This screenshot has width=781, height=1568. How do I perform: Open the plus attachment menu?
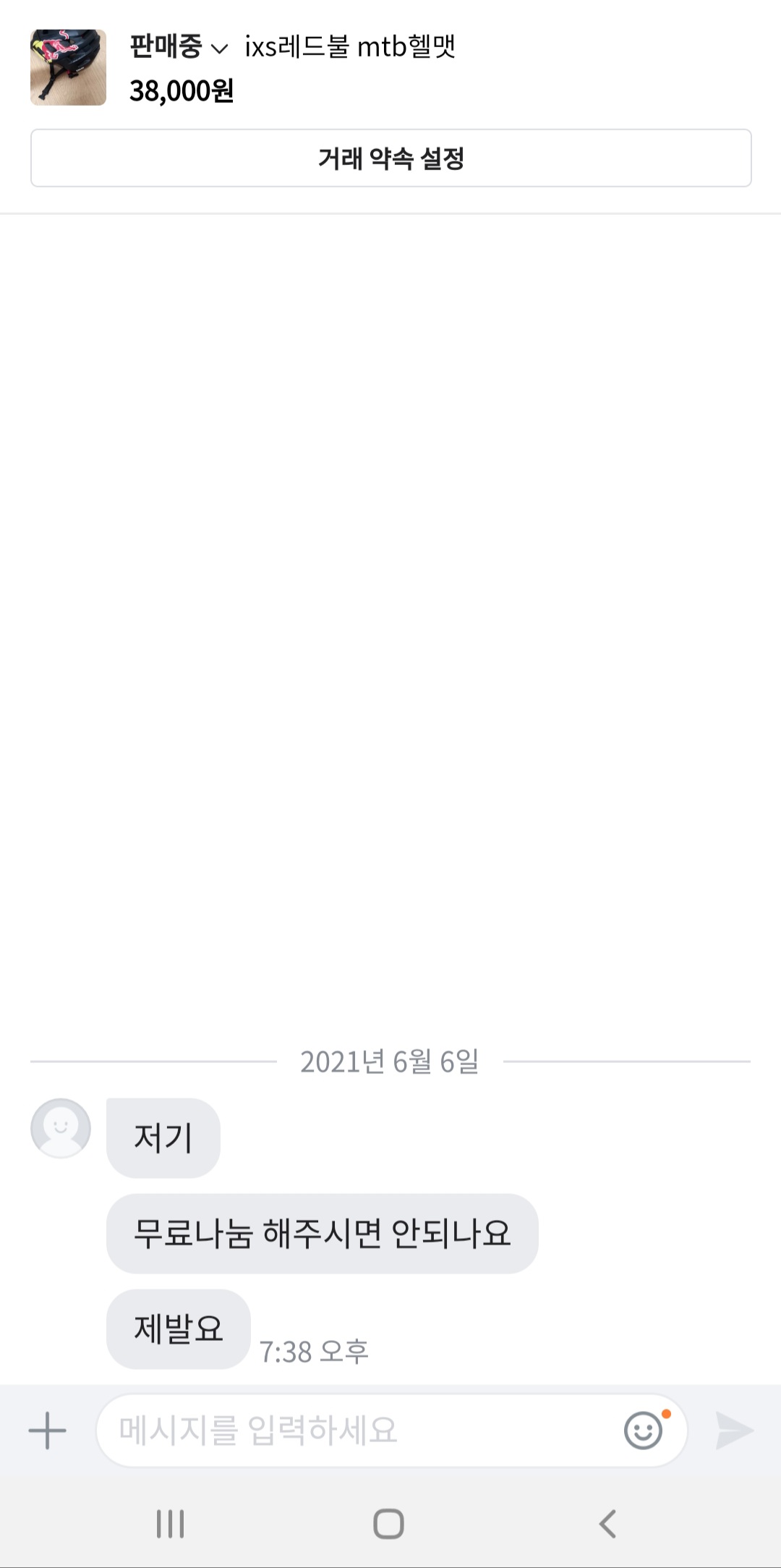point(48,1431)
